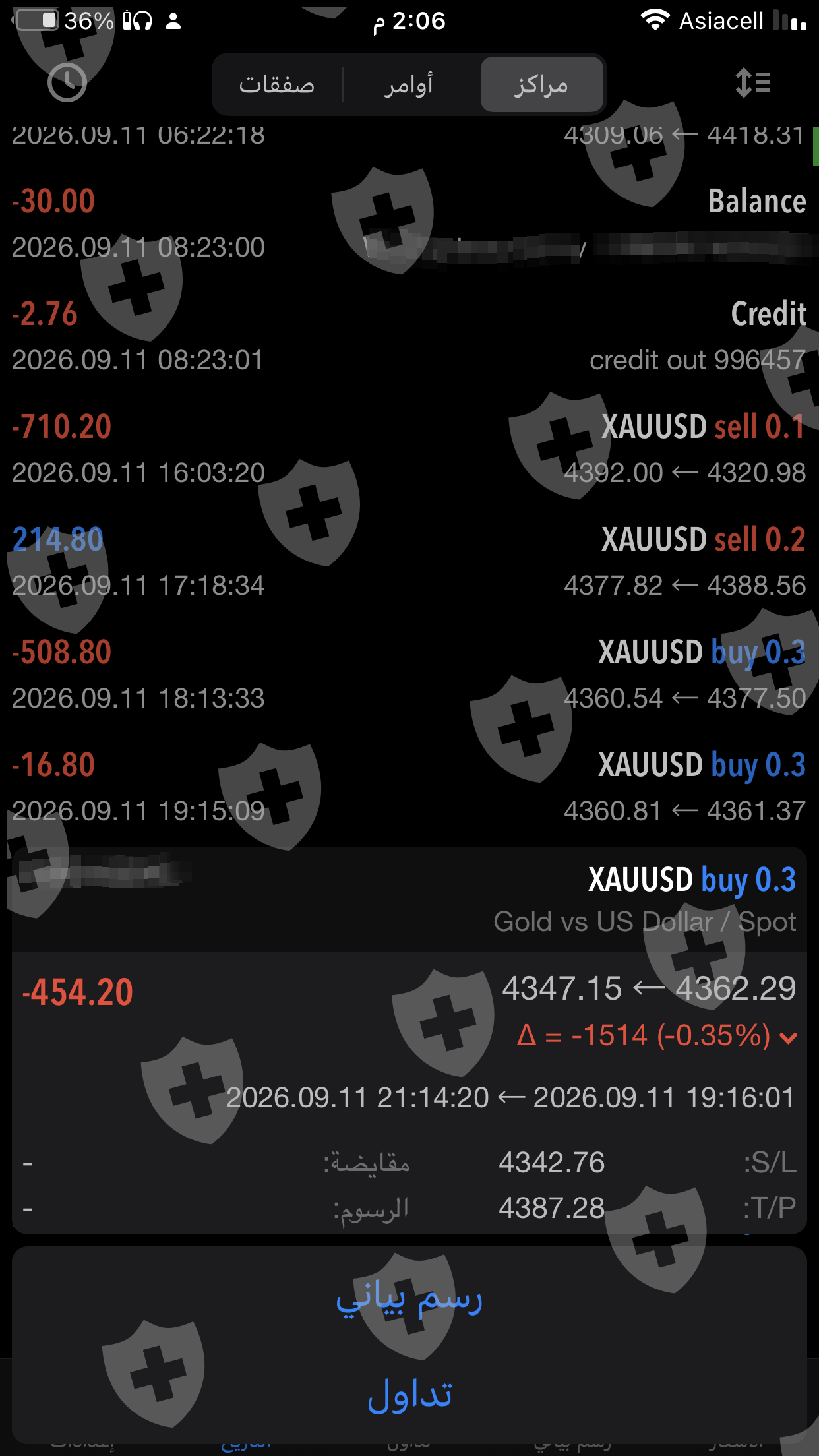Image resolution: width=819 pixels, height=1456 pixels.
Task: Open the XAUUSD sell 0.1 trade row
Action: click(409, 450)
